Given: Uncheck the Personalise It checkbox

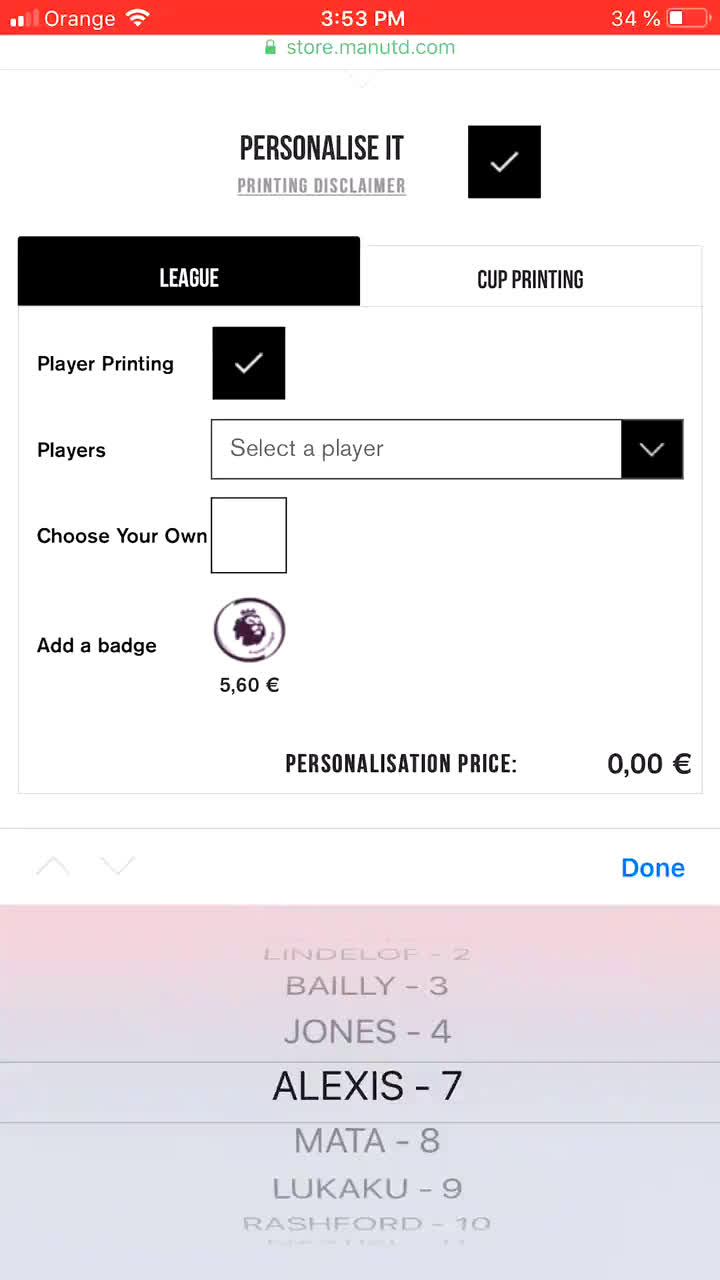Looking at the screenshot, I should (x=504, y=162).
